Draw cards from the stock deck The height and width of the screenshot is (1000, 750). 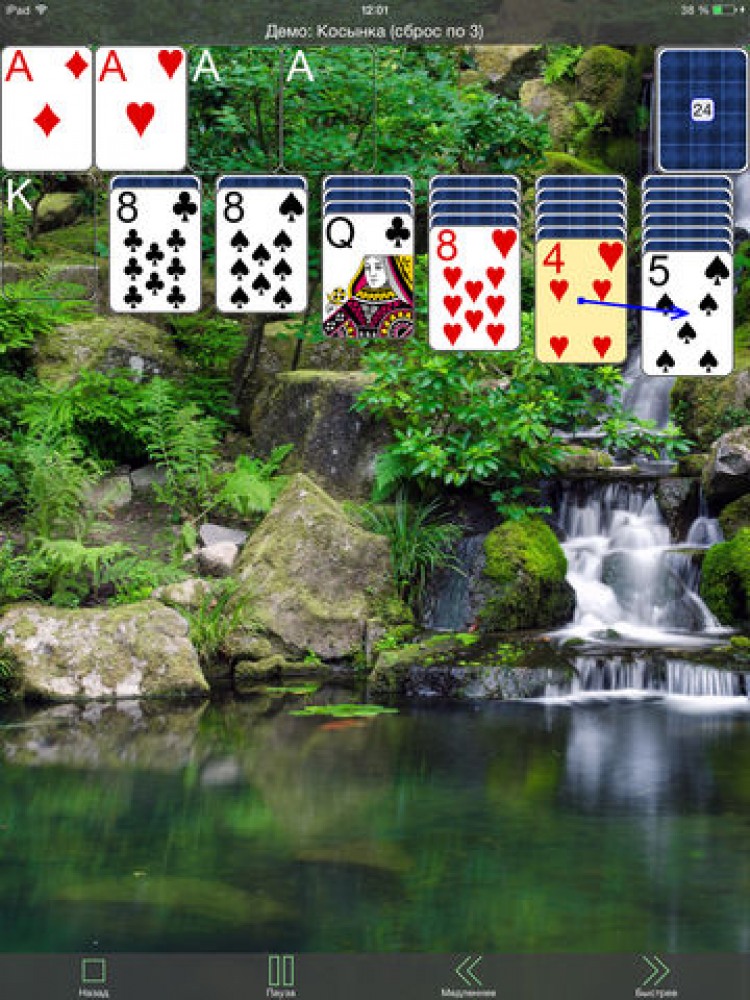click(x=701, y=109)
